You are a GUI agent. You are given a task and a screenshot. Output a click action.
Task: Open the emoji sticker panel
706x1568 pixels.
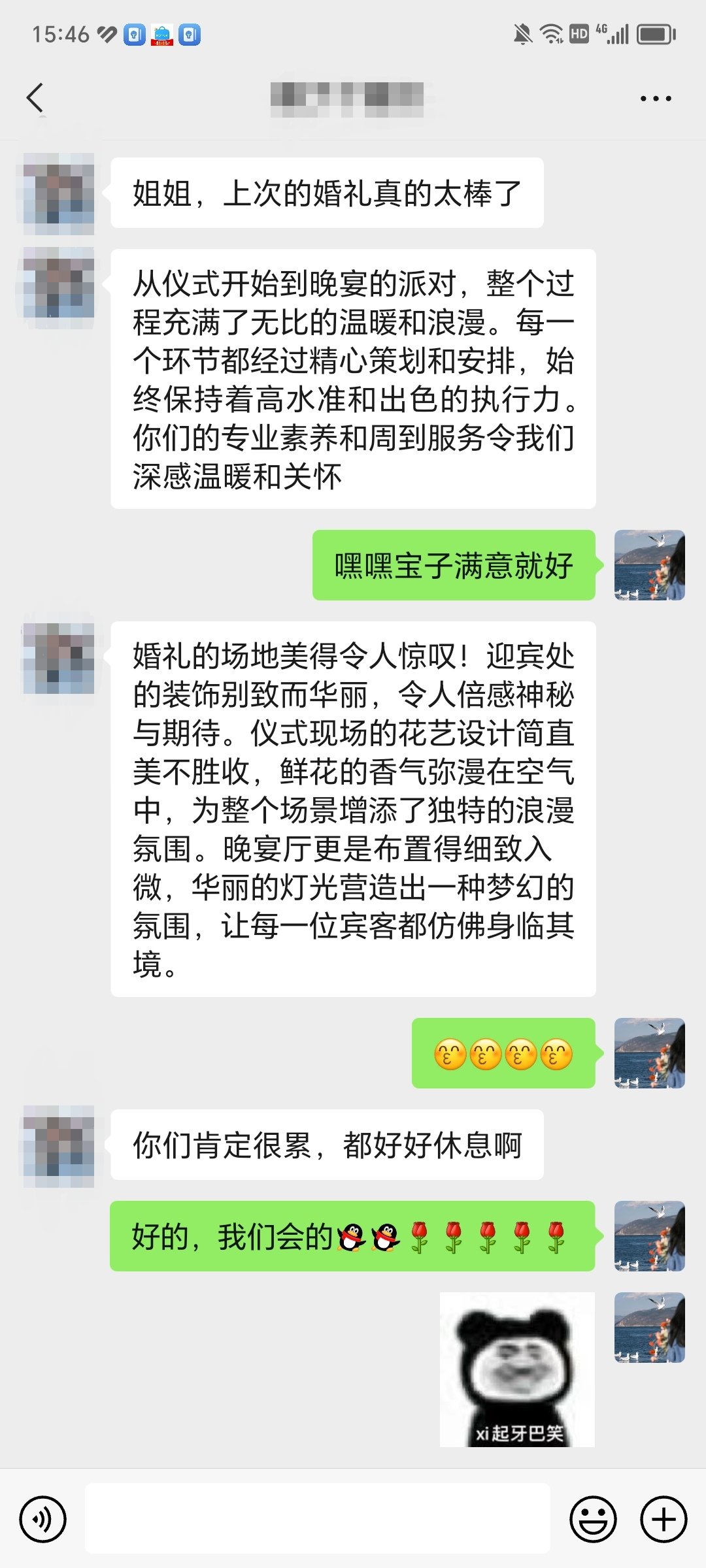tap(594, 1519)
